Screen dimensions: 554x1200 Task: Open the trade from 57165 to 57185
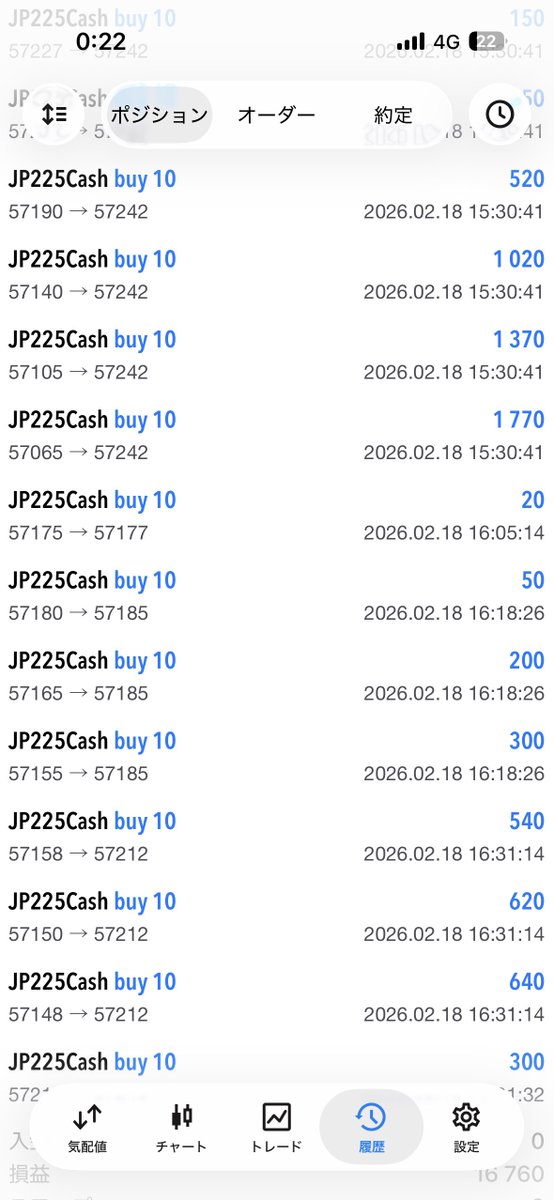(277, 676)
